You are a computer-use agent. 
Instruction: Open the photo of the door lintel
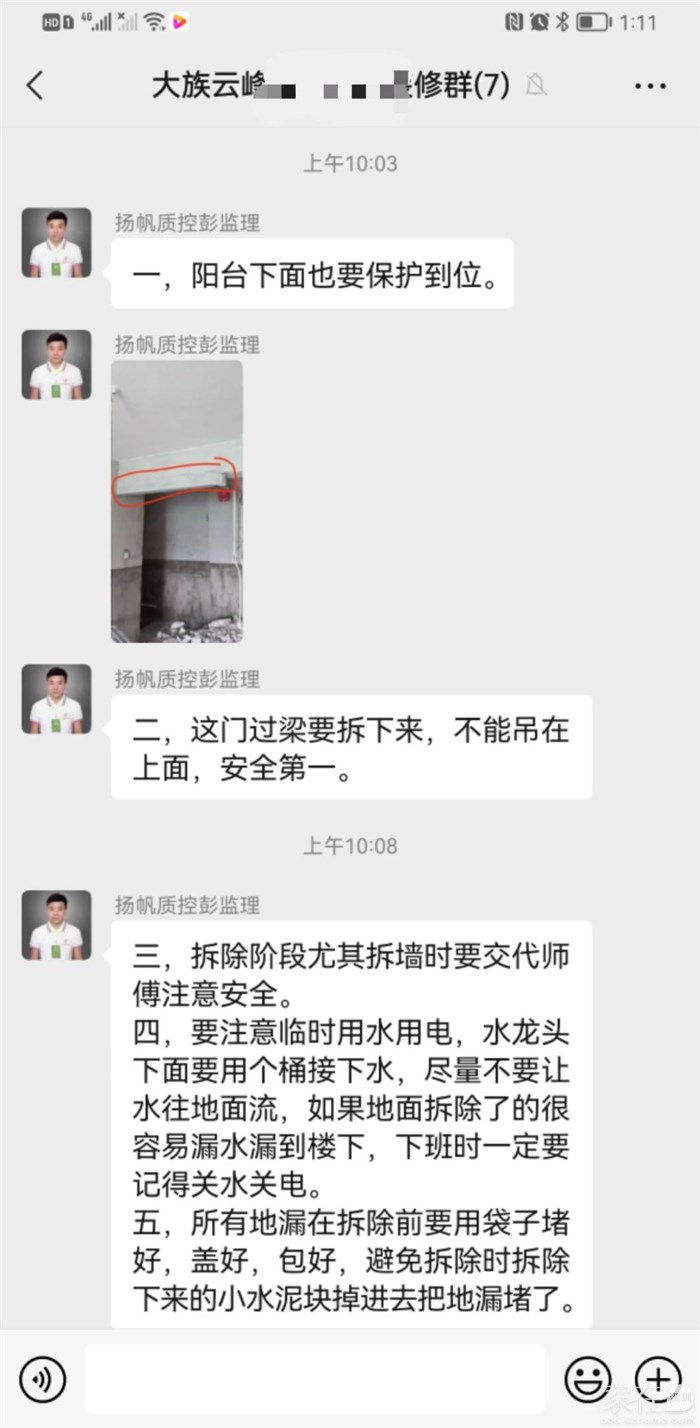point(177,501)
